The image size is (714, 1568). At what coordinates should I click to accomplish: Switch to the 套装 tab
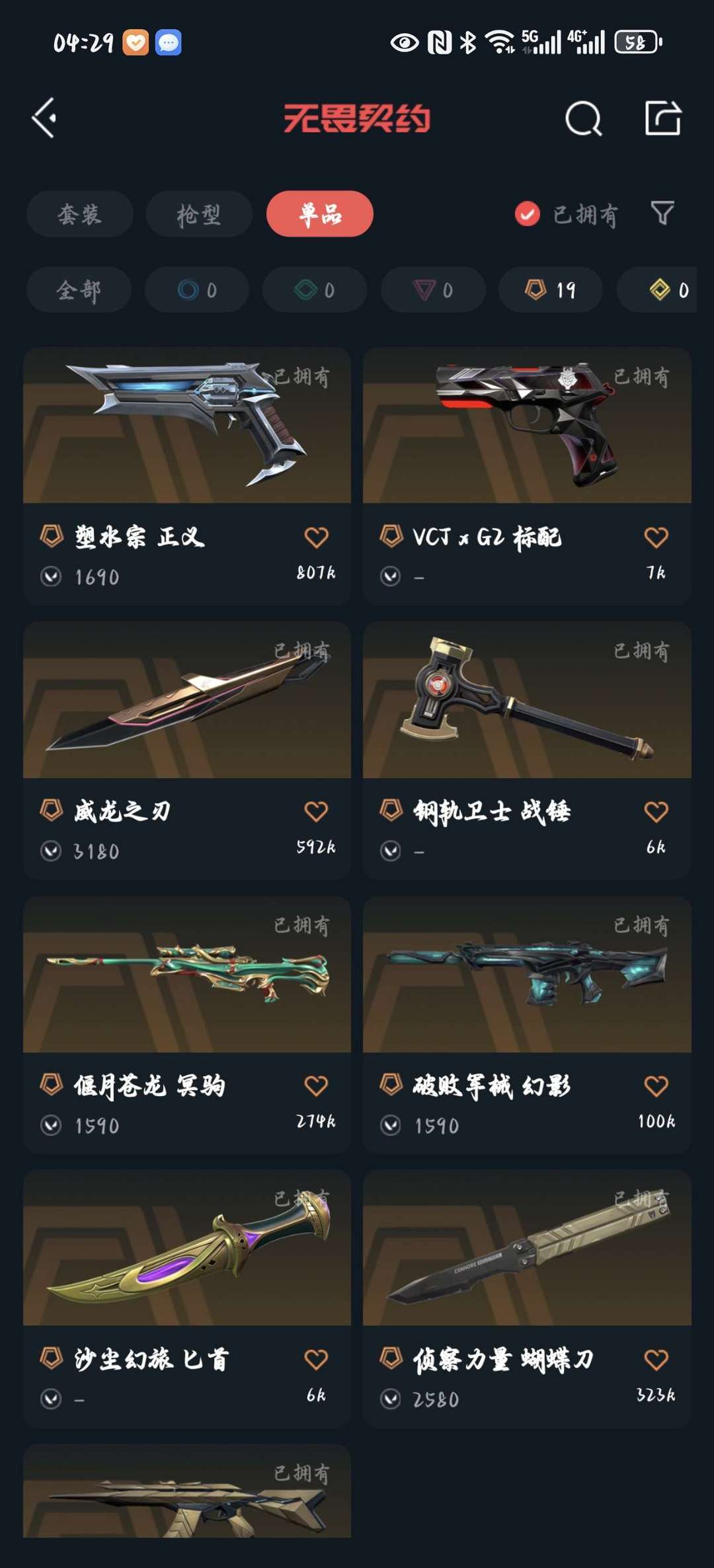point(79,214)
